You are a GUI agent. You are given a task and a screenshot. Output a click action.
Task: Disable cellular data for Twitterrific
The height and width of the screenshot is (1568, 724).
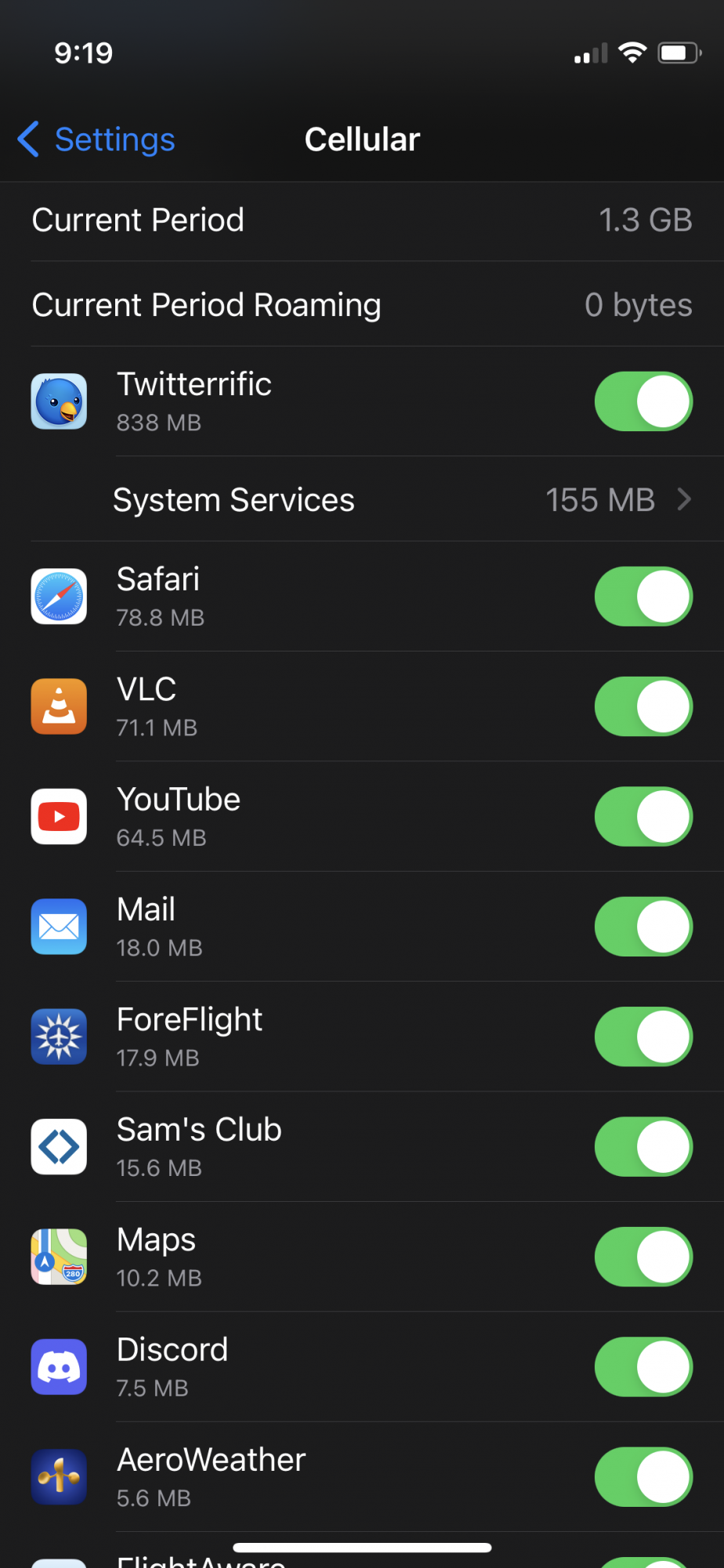pyautogui.click(x=643, y=401)
